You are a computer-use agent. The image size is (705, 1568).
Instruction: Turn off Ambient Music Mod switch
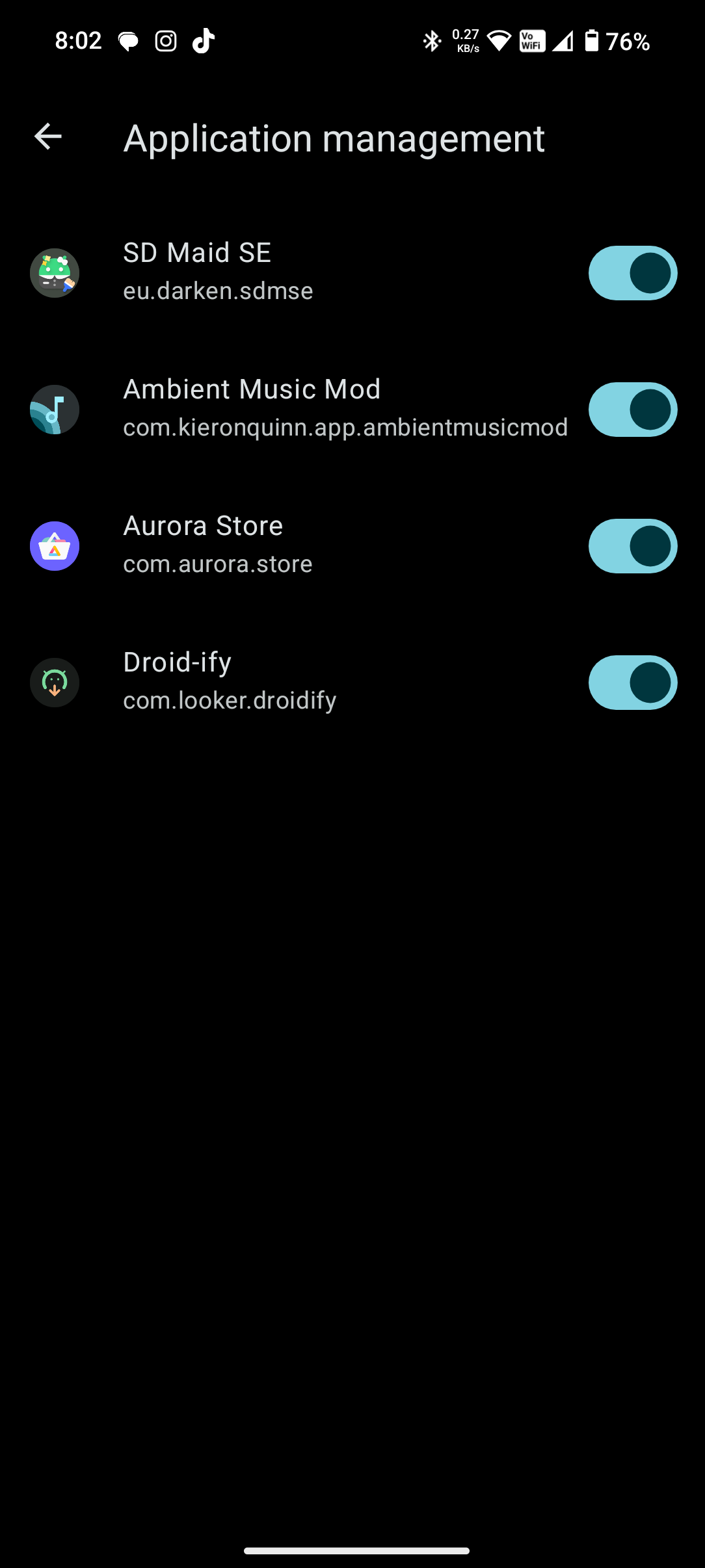(x=632, y=410)
